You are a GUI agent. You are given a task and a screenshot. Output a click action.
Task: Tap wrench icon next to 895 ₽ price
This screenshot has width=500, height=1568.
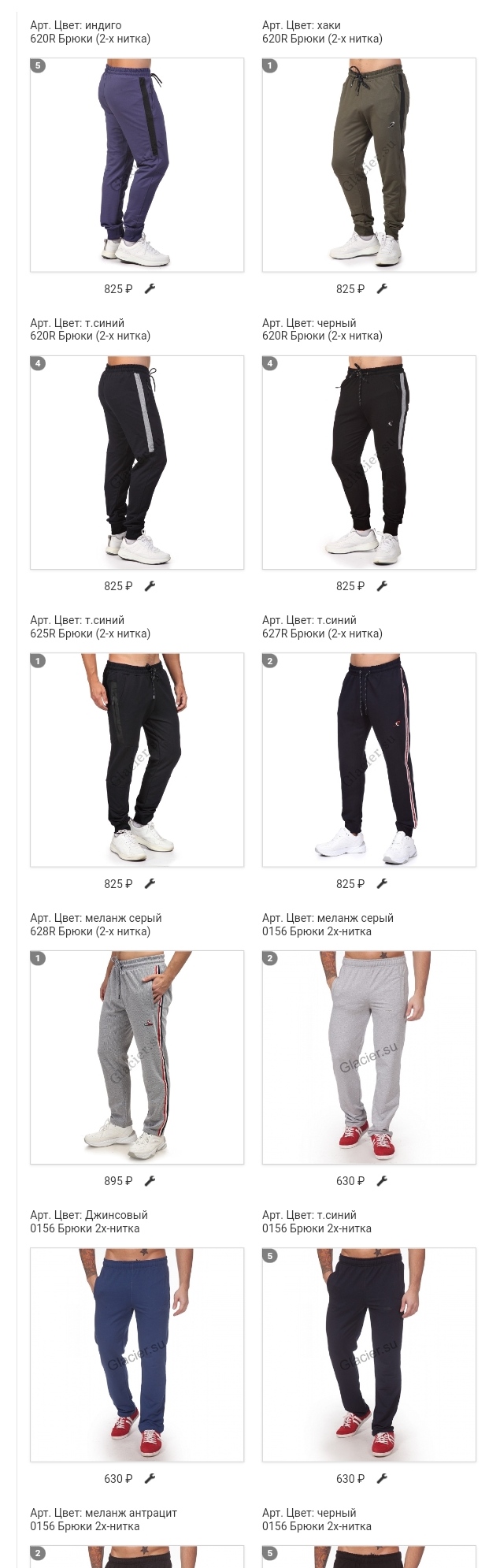point(150,1180)
